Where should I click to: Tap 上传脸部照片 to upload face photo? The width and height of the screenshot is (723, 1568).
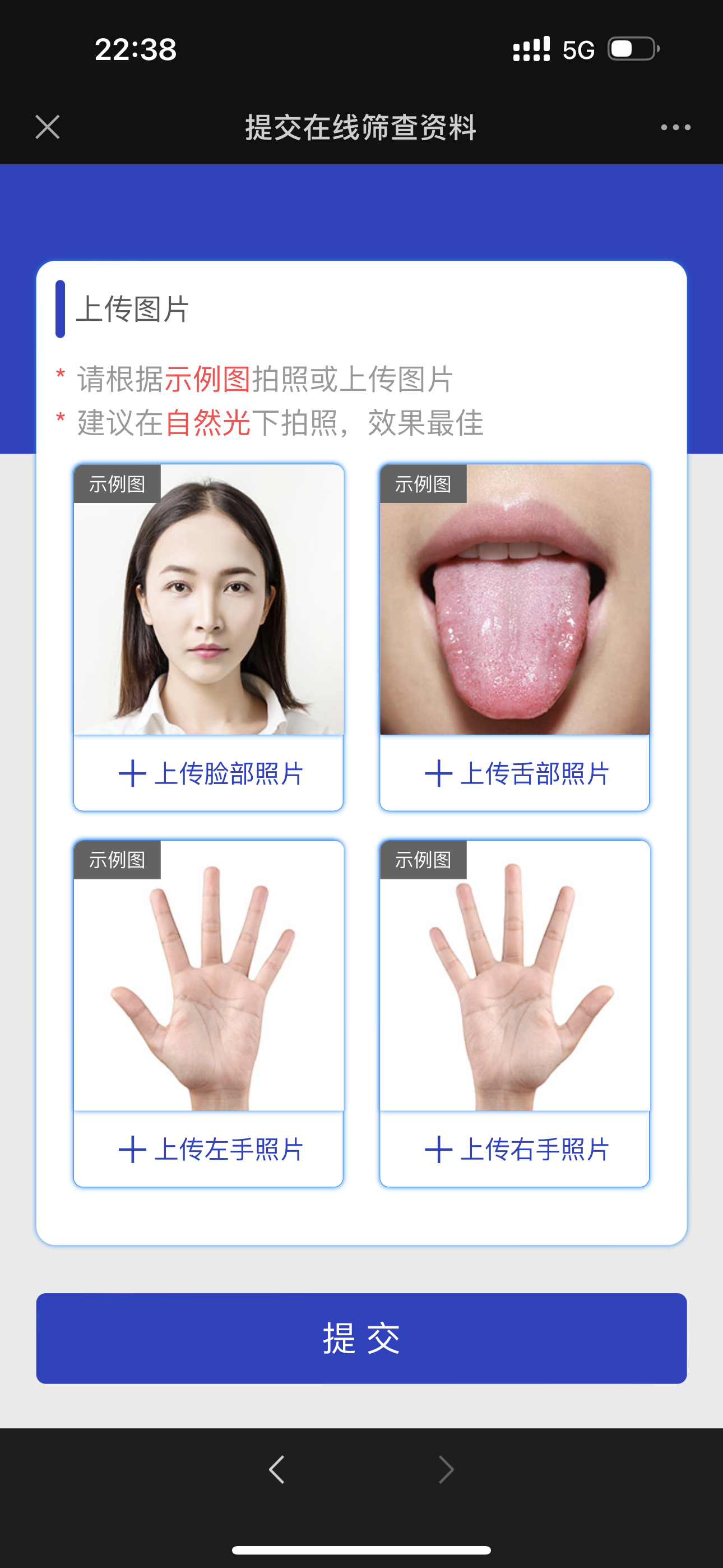click(208, 774)
